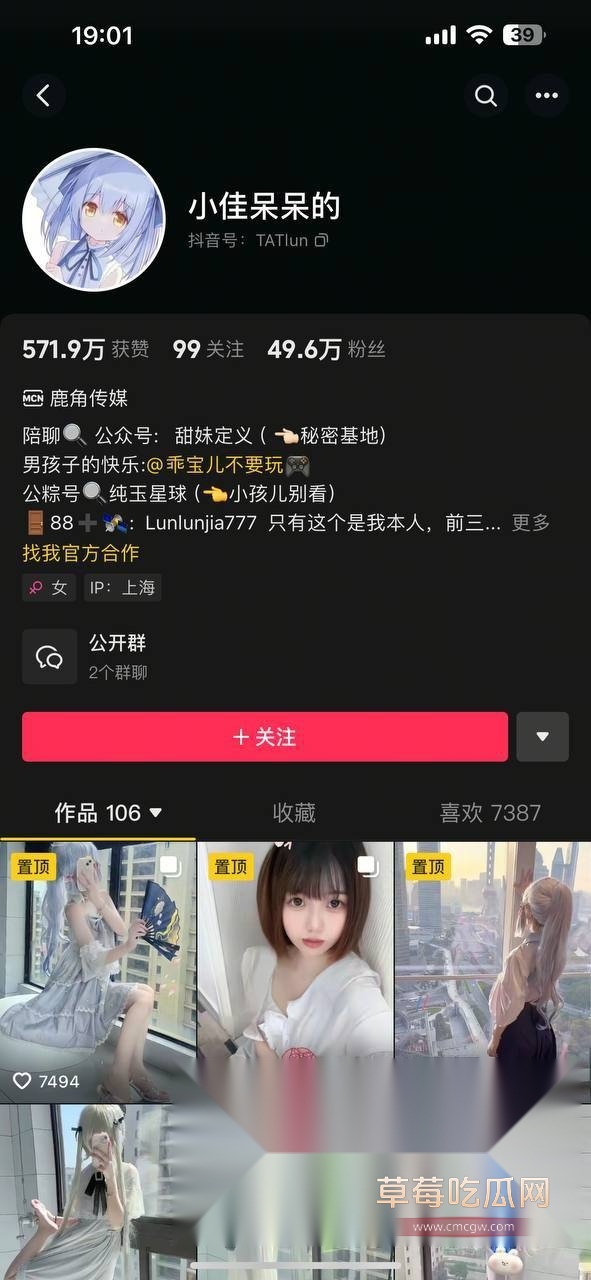The height and width of the screenshot is (1280, 591).
Task: Switch to the 收藏 tab
Action: click(294, 813)
